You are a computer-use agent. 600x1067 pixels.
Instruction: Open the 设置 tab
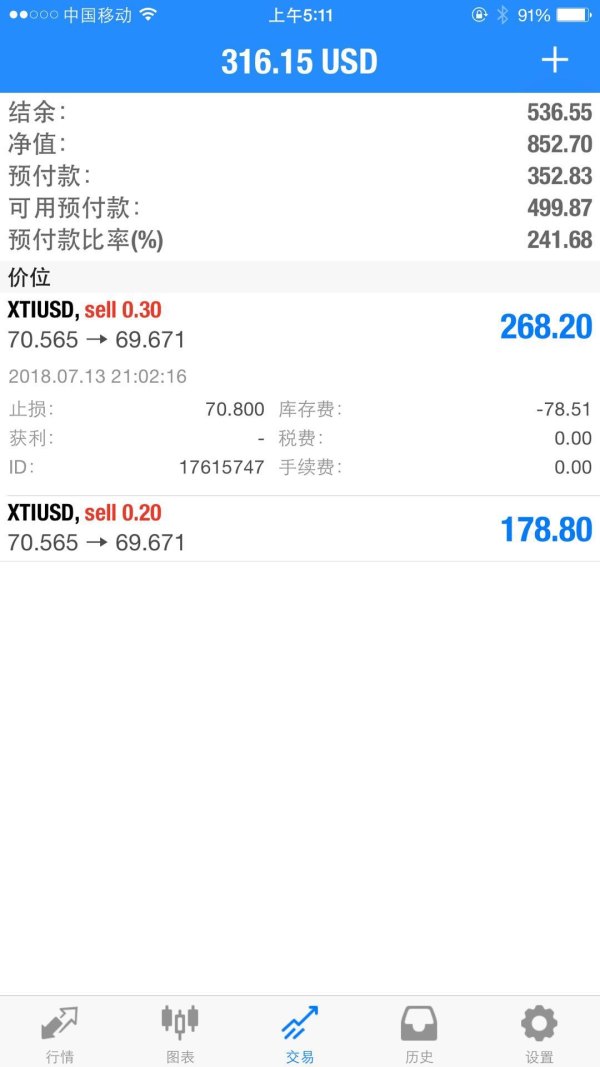[539, 1033]
